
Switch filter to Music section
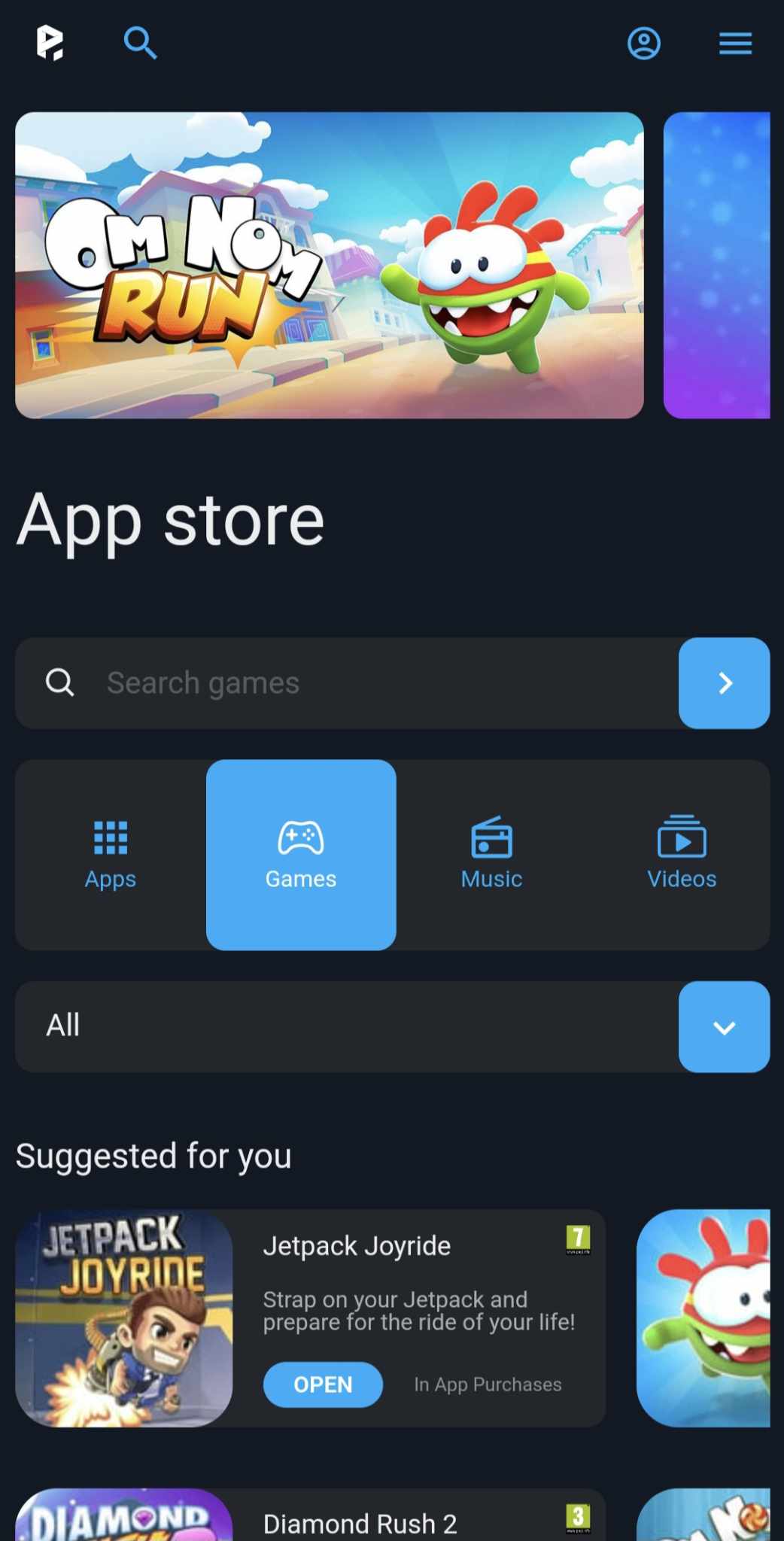(x=491, y=856)
